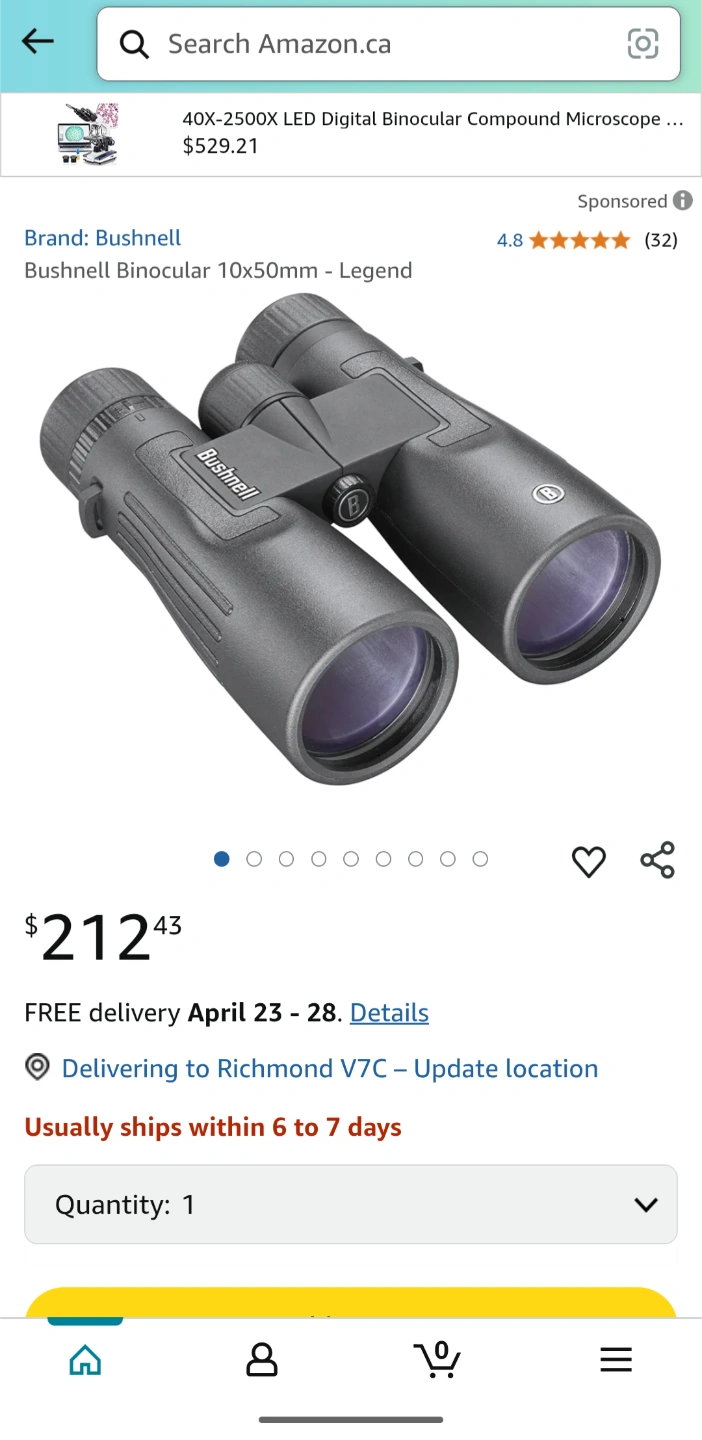
Task: Open the sponsored microscope ad for $529.21
Action: point(351,134)
